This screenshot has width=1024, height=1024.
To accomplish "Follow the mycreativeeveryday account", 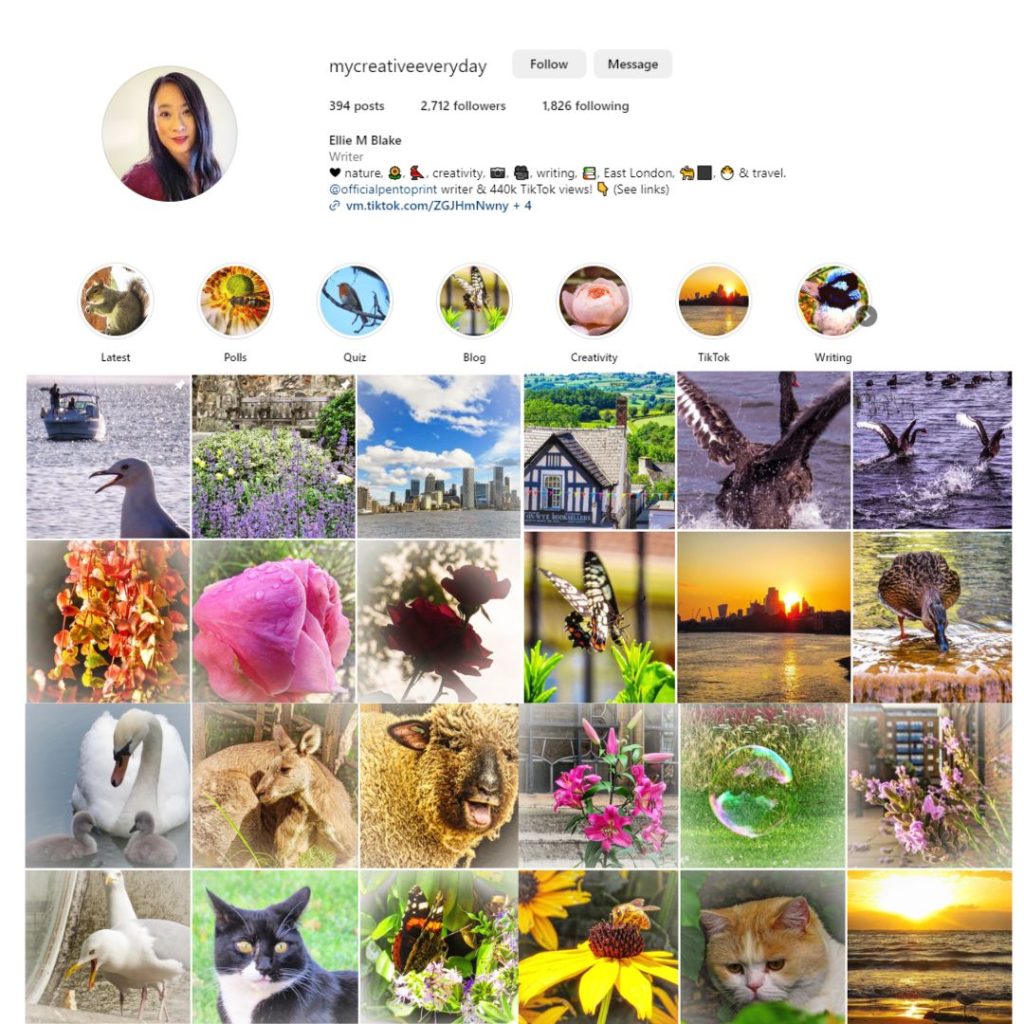I will point(548,64).
